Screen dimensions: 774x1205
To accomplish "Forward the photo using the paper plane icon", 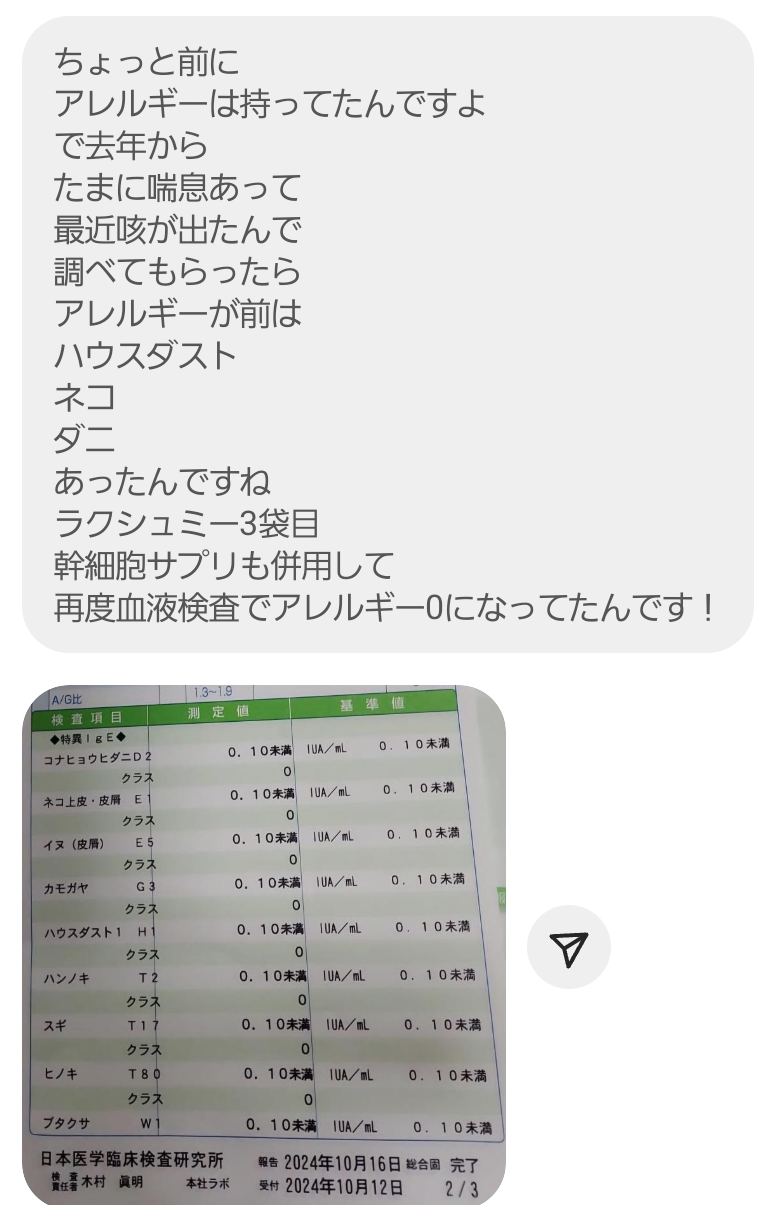I will coord(568,947).
